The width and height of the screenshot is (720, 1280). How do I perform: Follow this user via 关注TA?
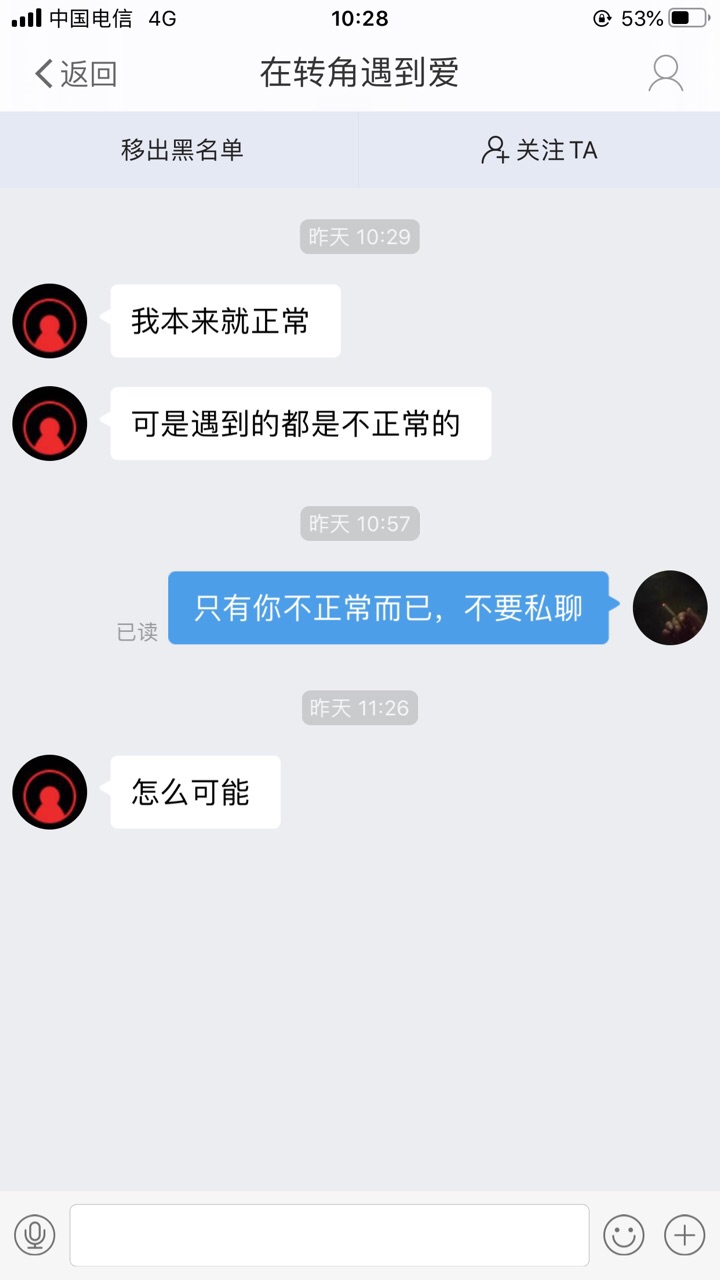pos(539,150)
